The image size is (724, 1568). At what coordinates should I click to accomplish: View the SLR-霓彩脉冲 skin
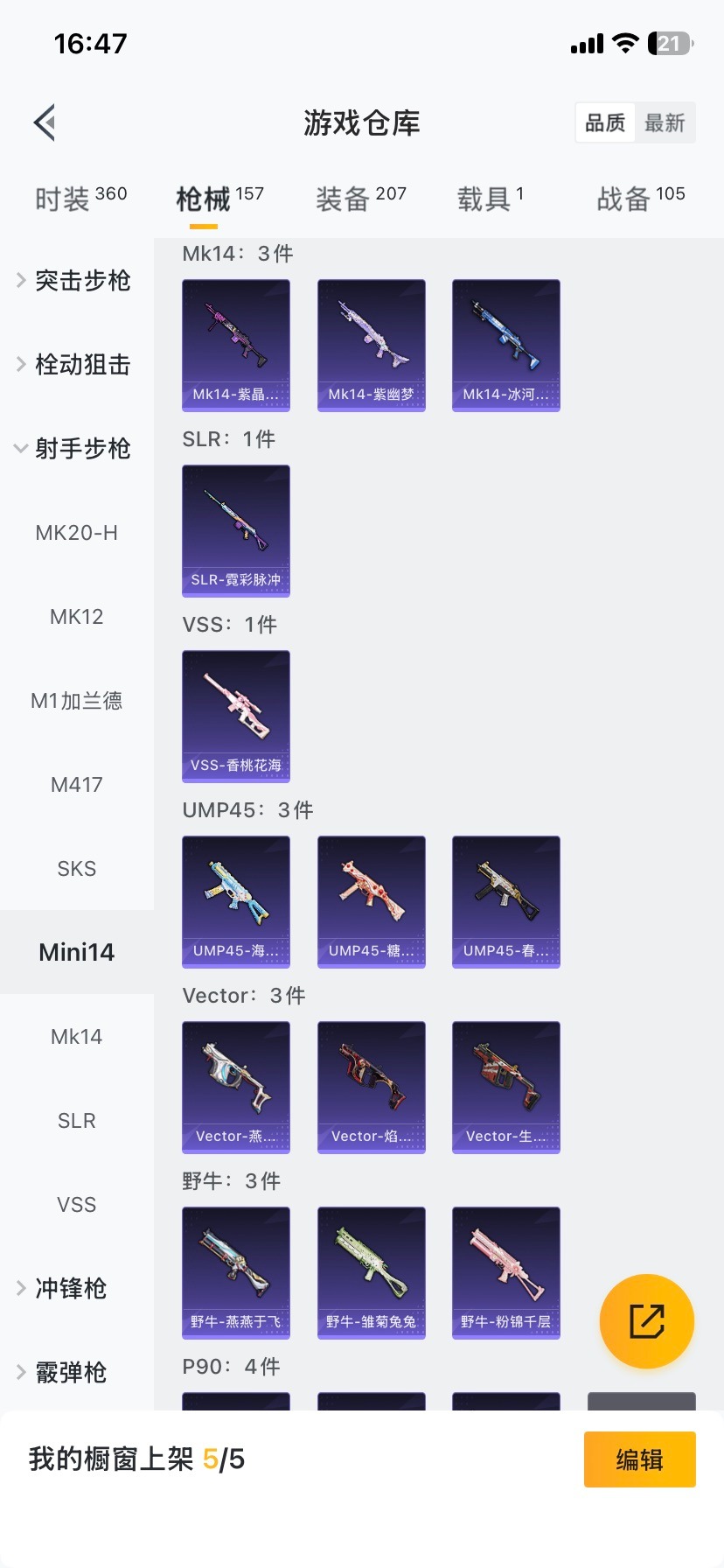pos(236,530)
